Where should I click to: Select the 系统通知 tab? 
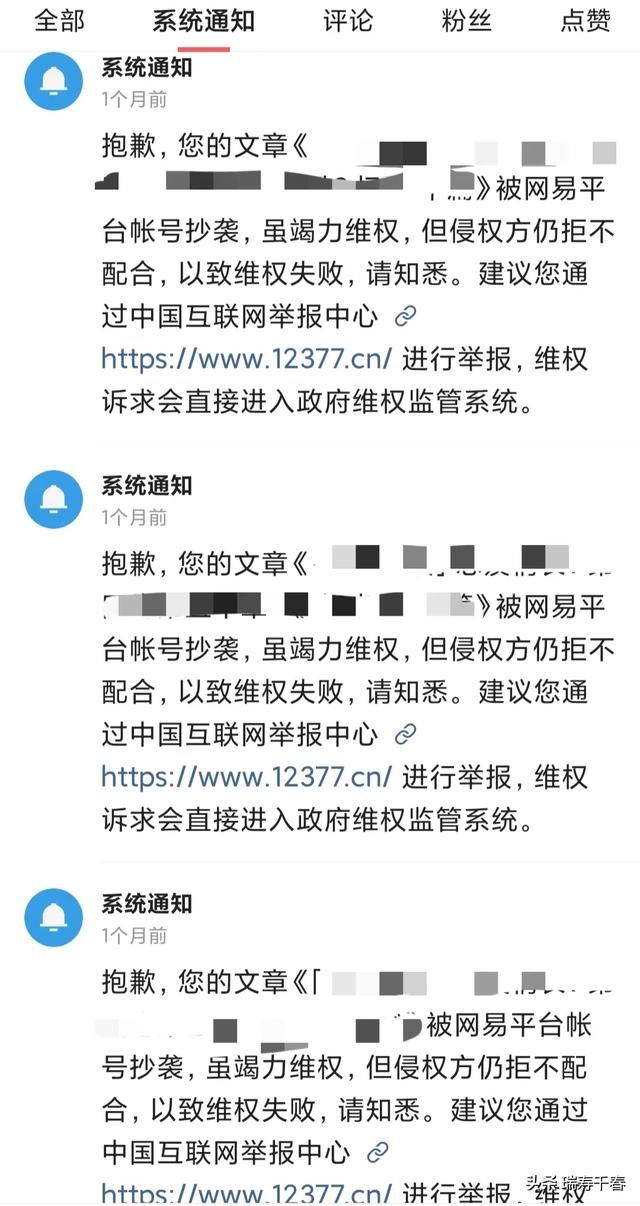[204, 21]
